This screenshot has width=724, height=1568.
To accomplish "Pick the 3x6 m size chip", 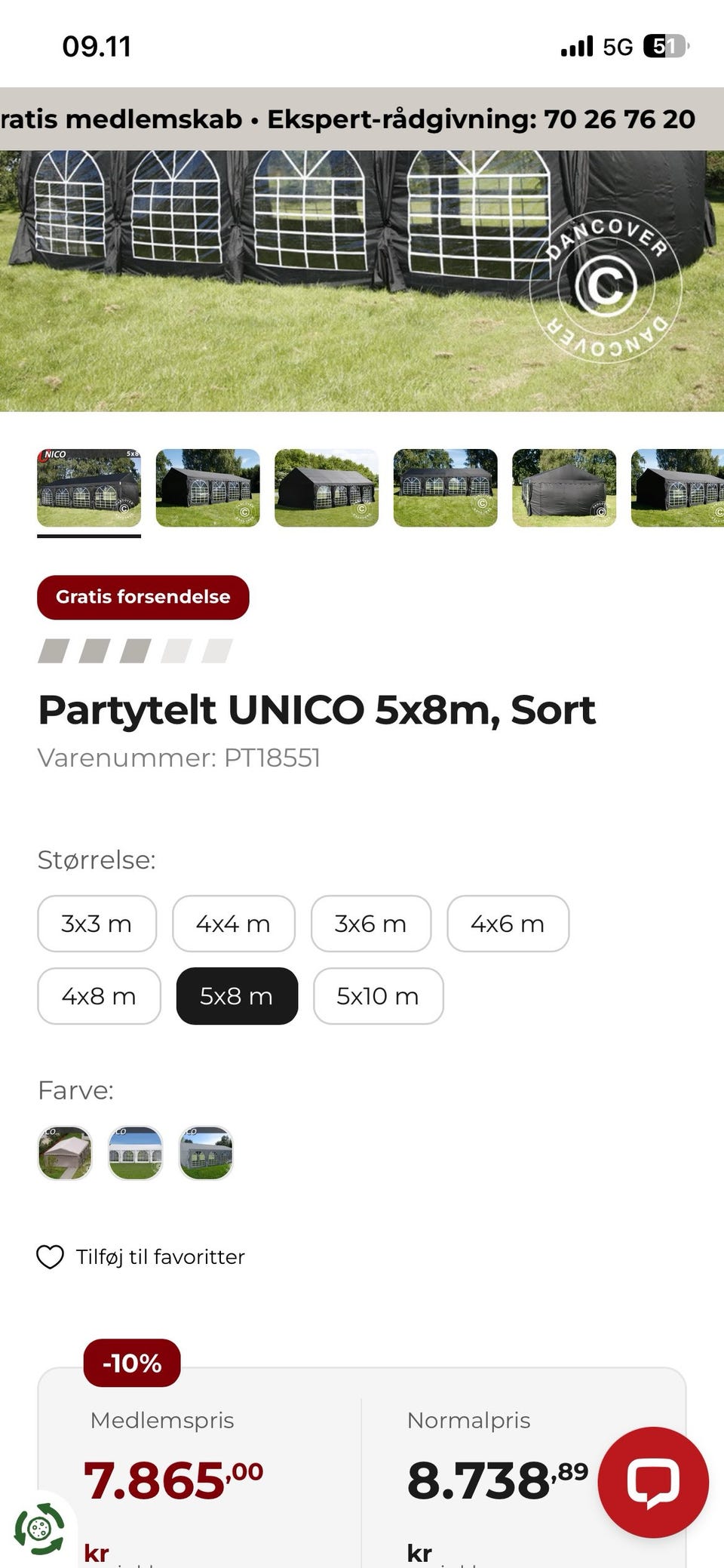I will tap(370, 924).
